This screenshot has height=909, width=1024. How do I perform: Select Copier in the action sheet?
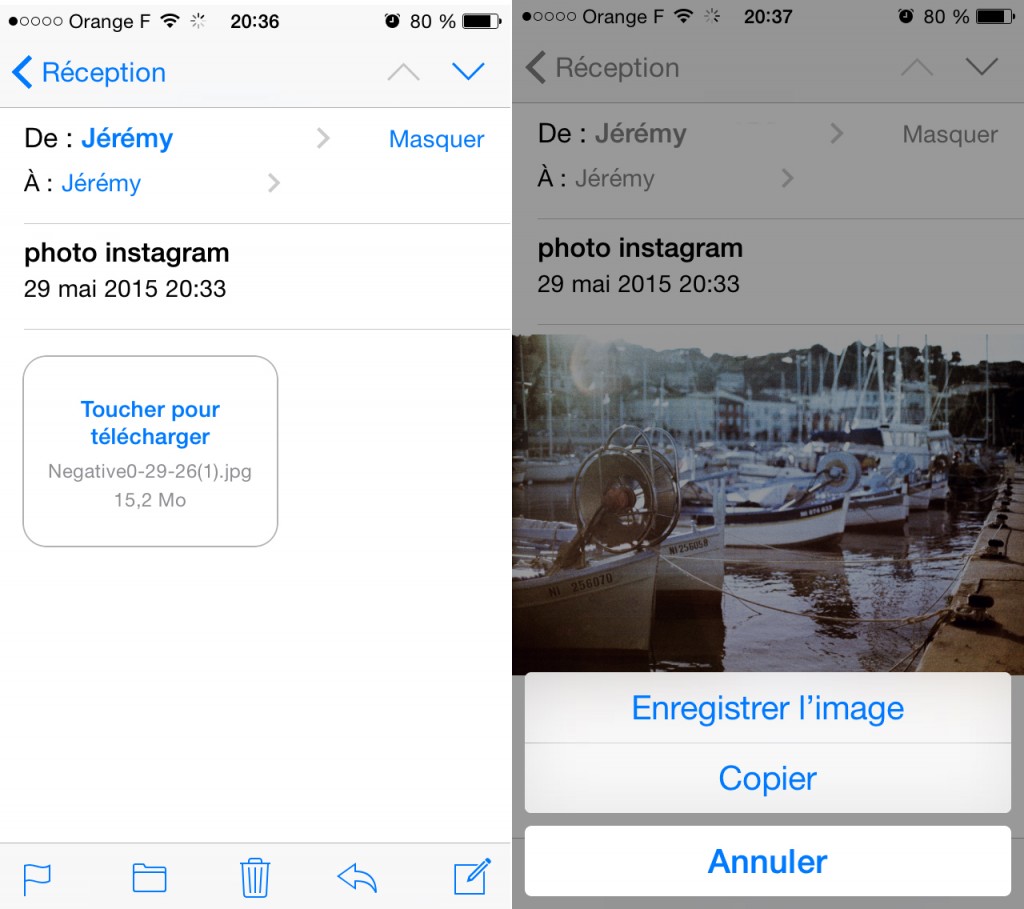[x=767, y=778]
